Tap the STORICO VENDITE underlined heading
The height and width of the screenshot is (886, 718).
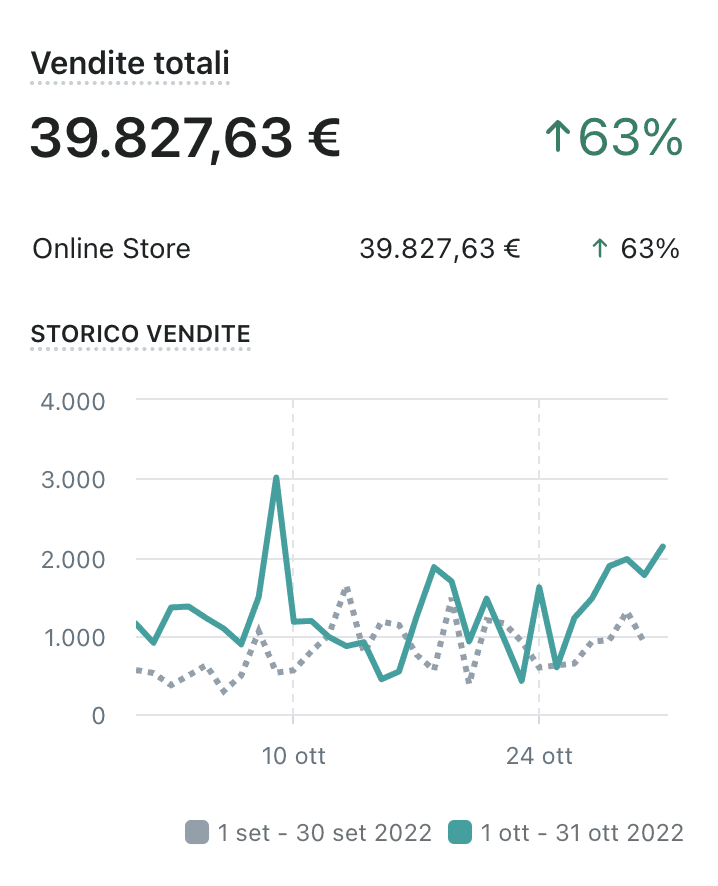pyautogui.click(x=141, y=334)
